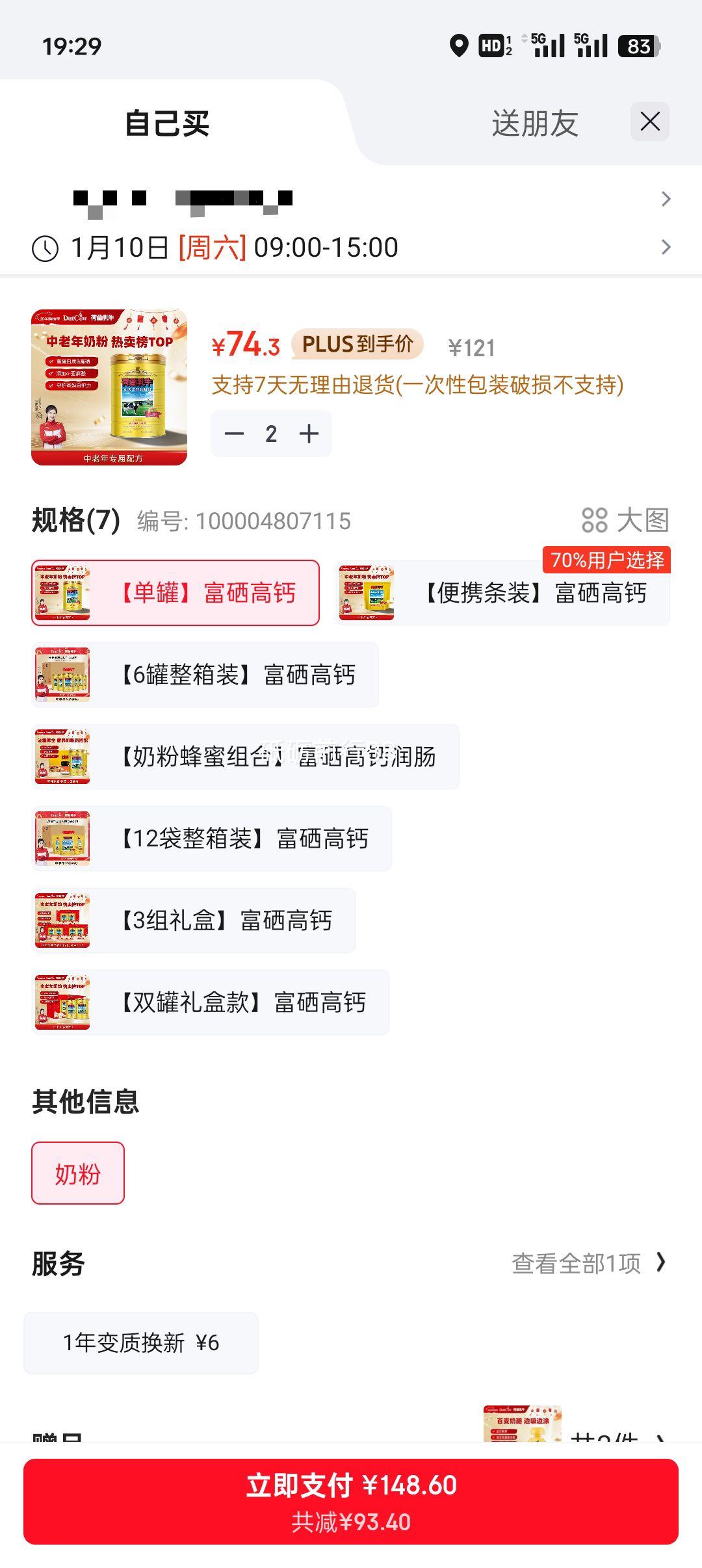Decrease quantity with the minus button
This screenshot has width=702, height=1568.
(x=234, y=434)
